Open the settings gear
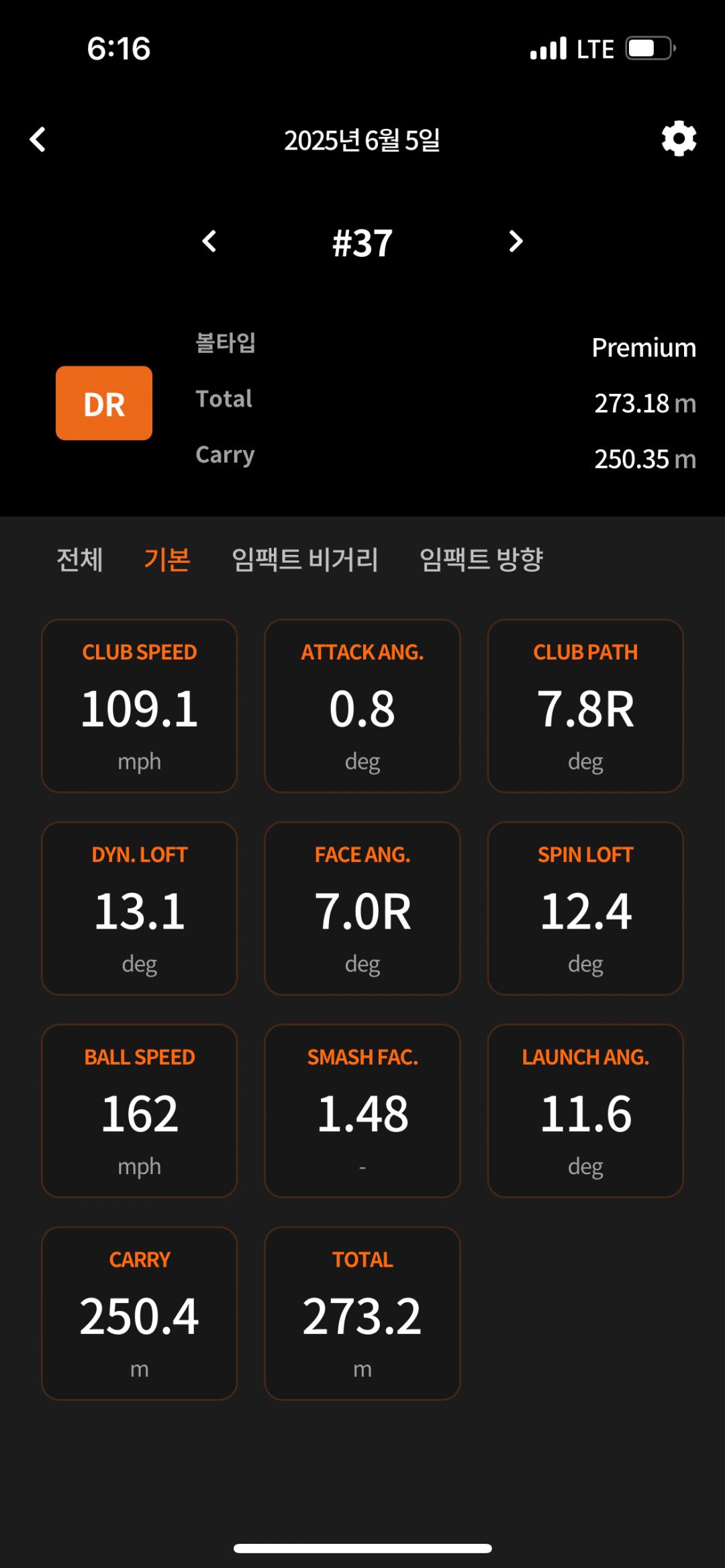725x1568 pixels. click(679, 139)
